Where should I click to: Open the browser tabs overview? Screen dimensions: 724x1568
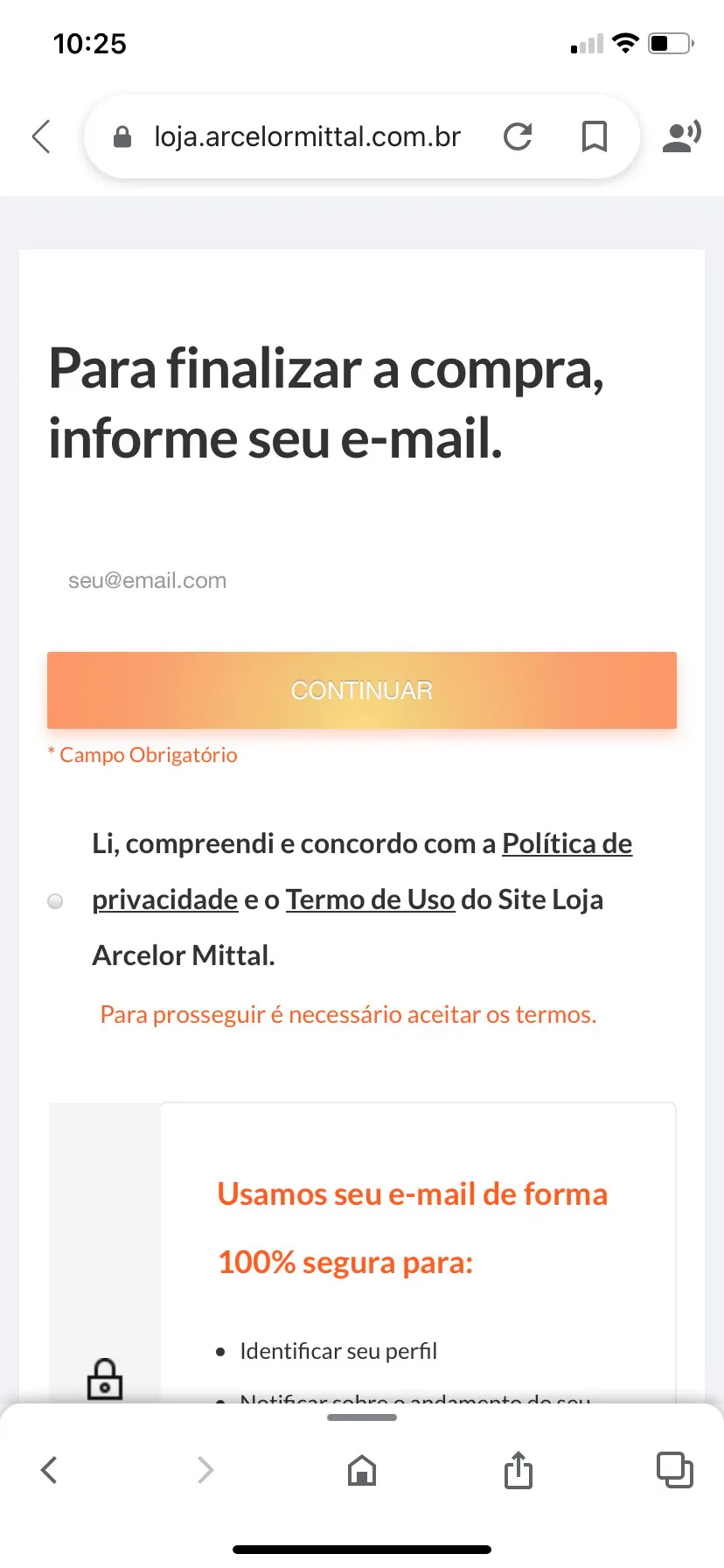pos(674,1470)
